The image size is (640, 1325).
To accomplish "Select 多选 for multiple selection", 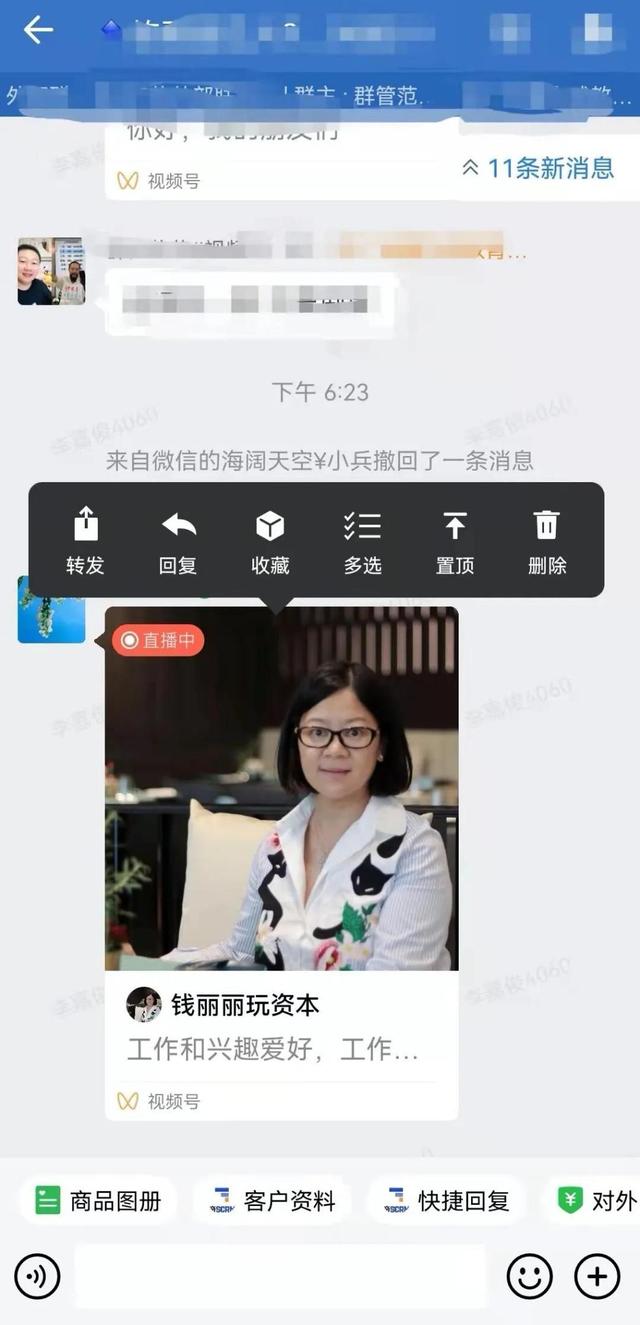I will click(x=362, y=541).
